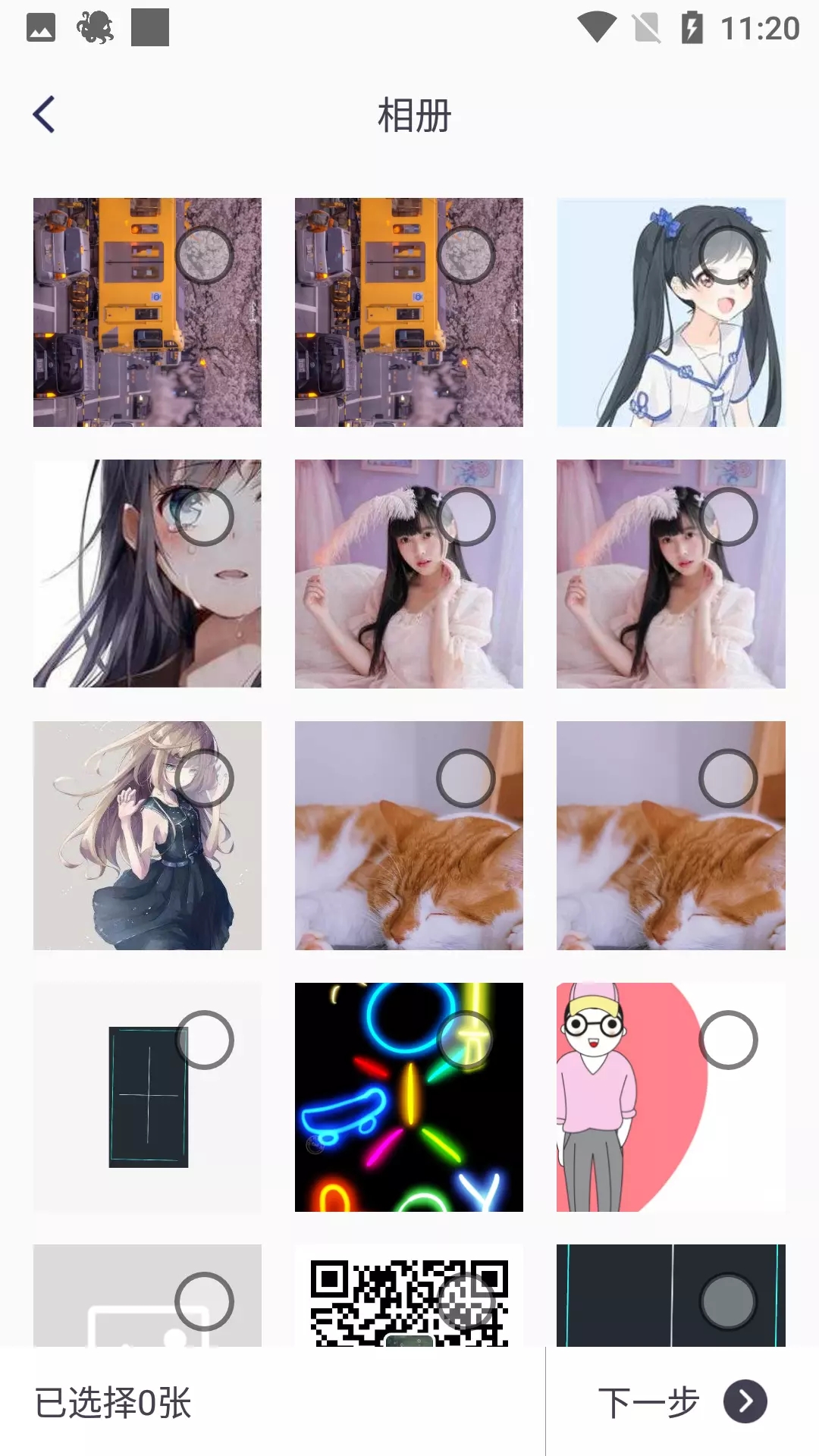Select the crying anime girl photo

pos(204,517)
